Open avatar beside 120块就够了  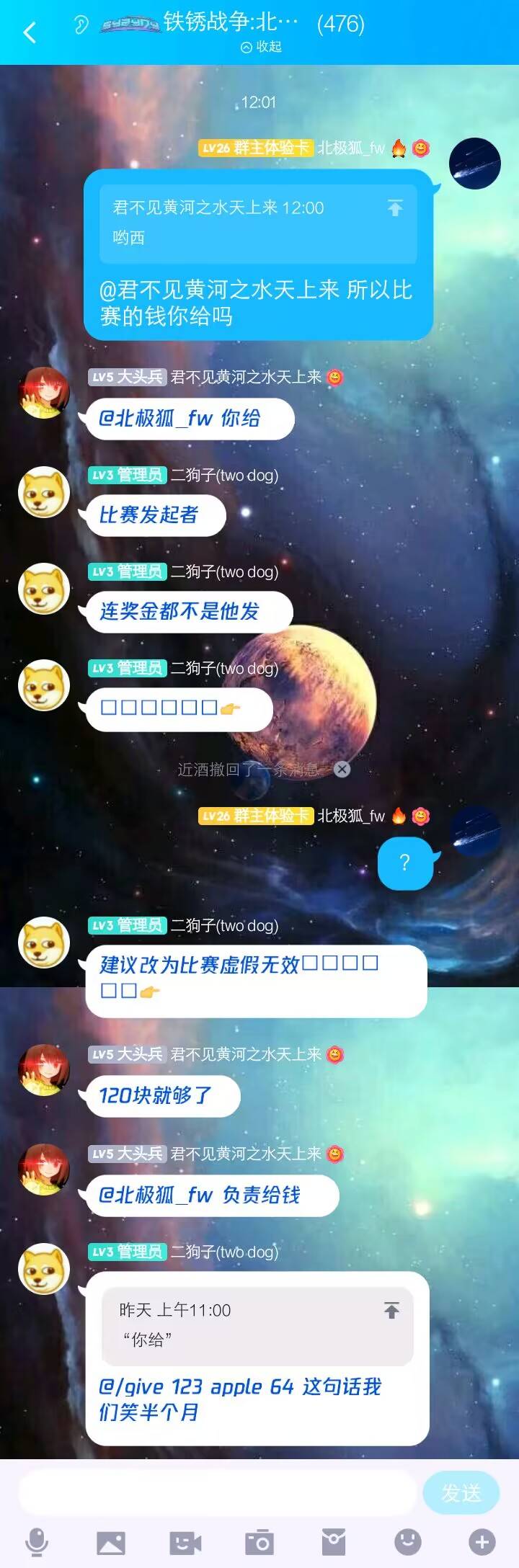[x=44, y=1070]
